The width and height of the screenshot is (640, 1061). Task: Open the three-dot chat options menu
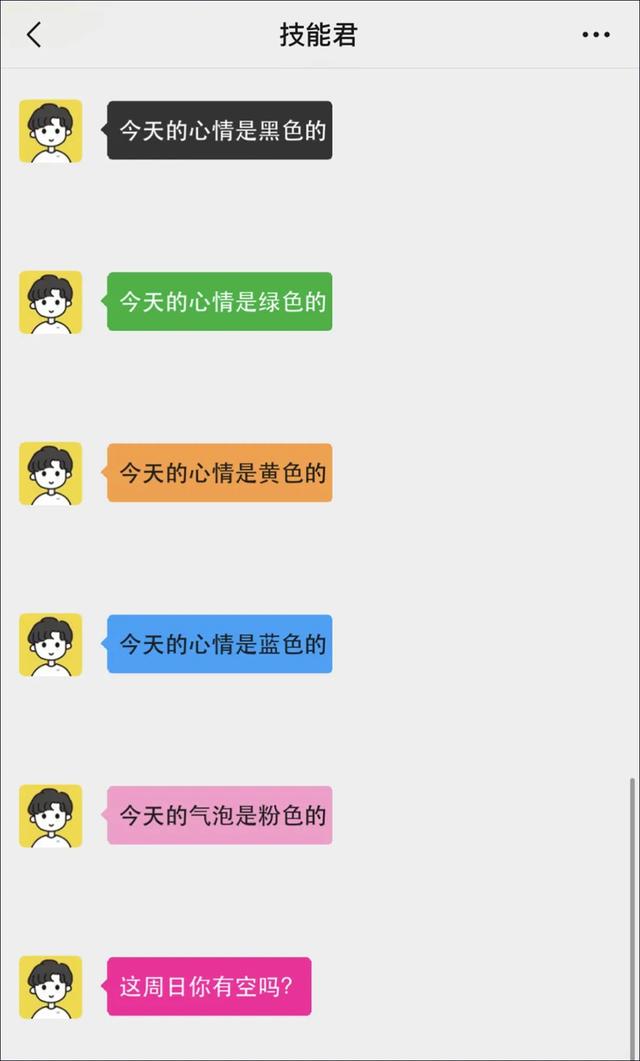596,35
